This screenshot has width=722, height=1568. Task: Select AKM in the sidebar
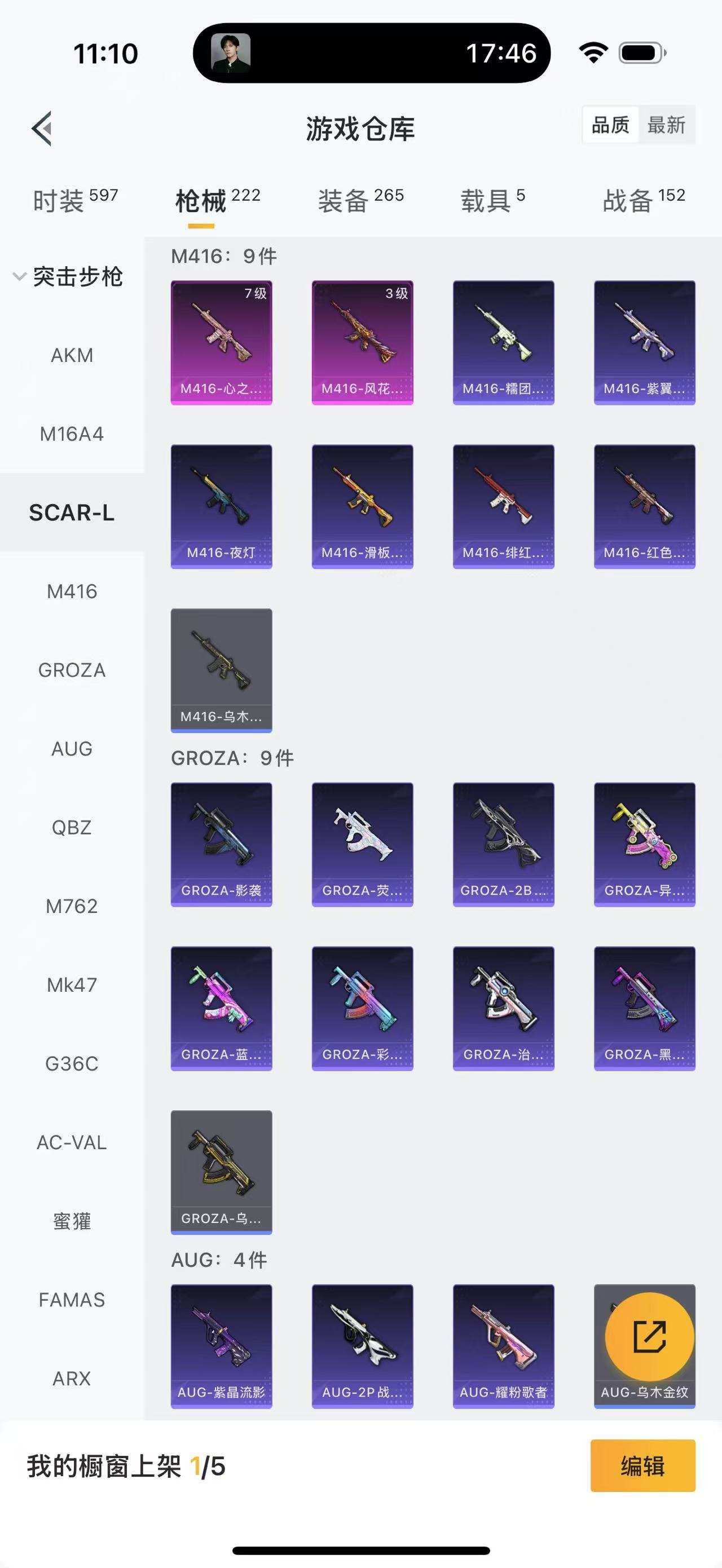72,355
